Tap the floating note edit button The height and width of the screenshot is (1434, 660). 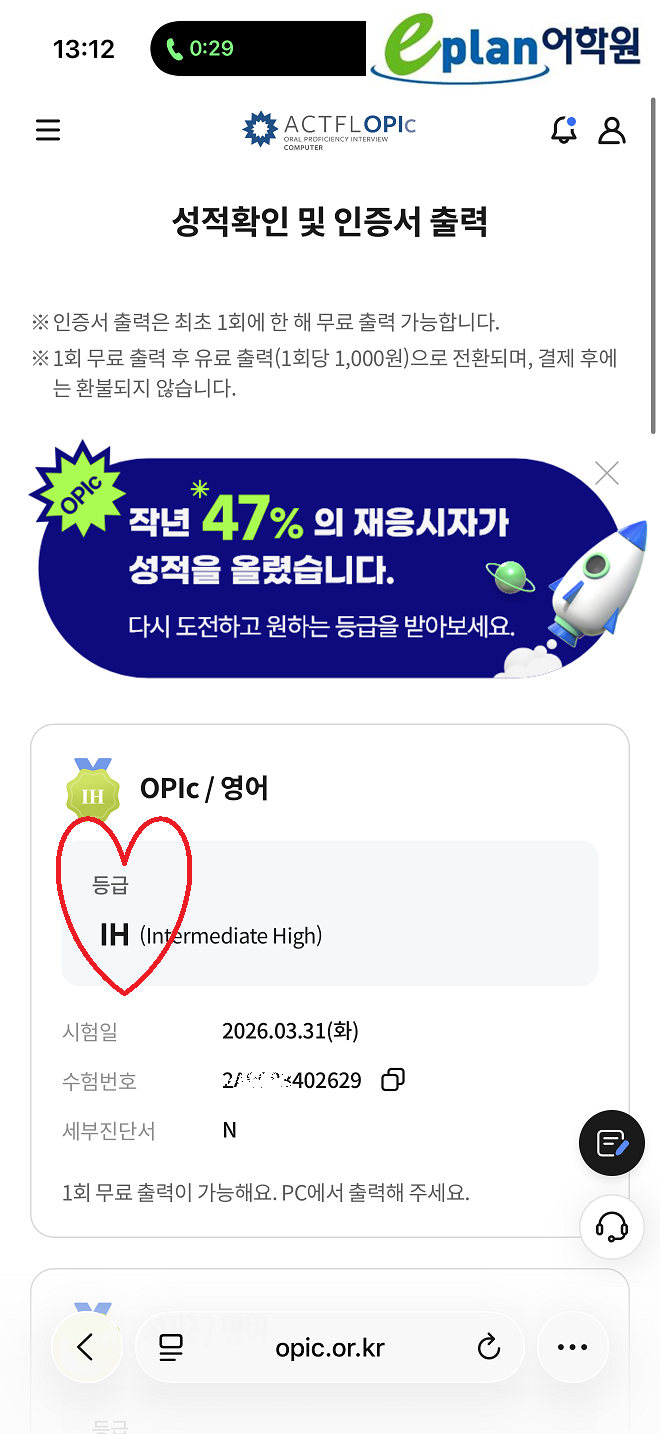point(612,1143)
